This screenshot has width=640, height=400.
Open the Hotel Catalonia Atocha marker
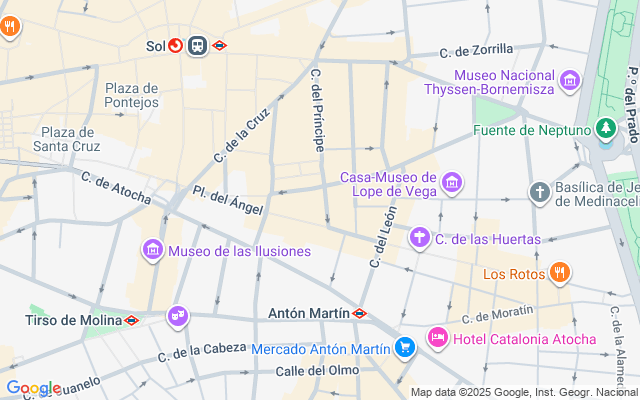(437, 338)
